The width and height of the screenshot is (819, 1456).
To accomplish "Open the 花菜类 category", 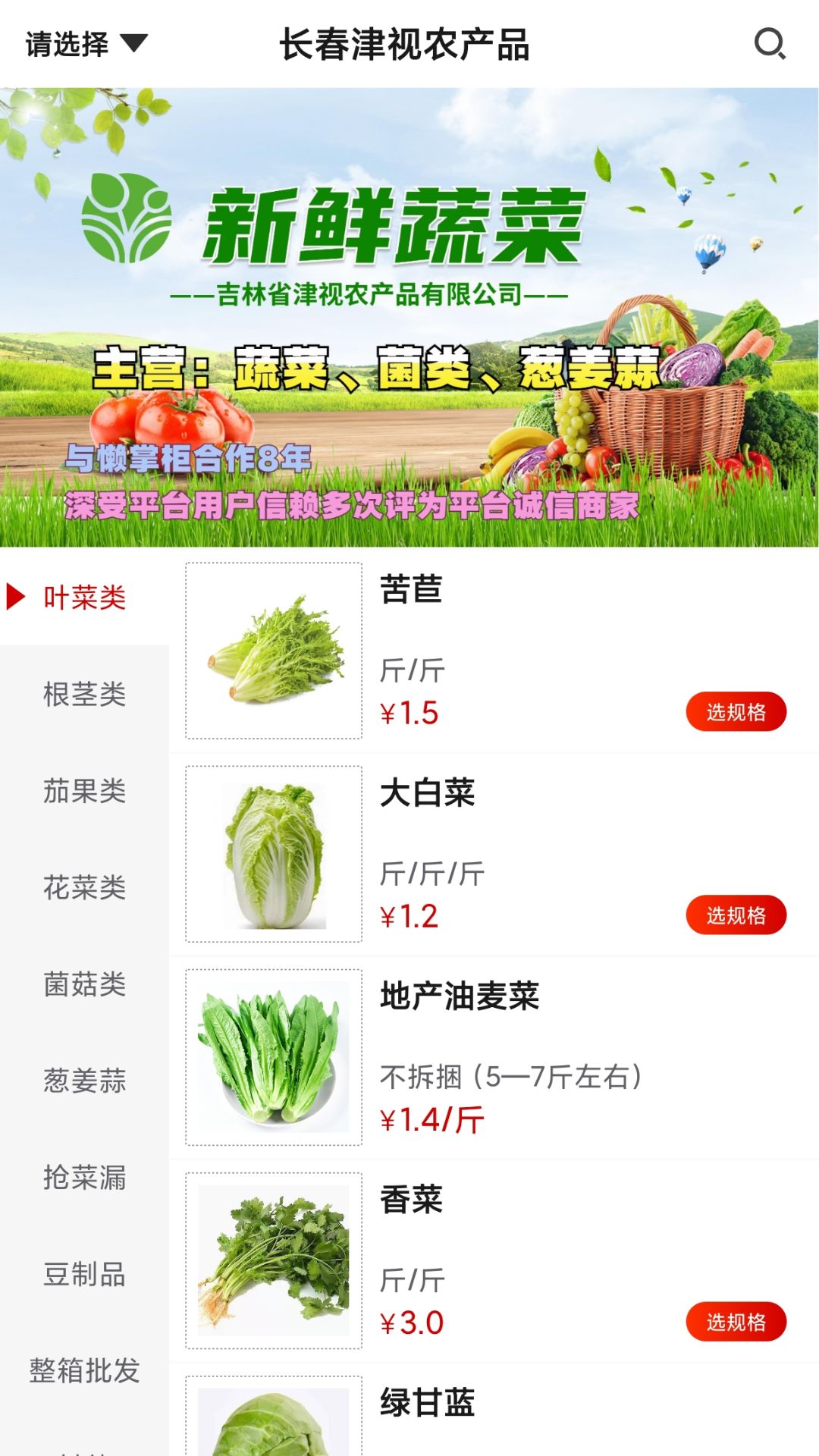I will pos(84,887).
